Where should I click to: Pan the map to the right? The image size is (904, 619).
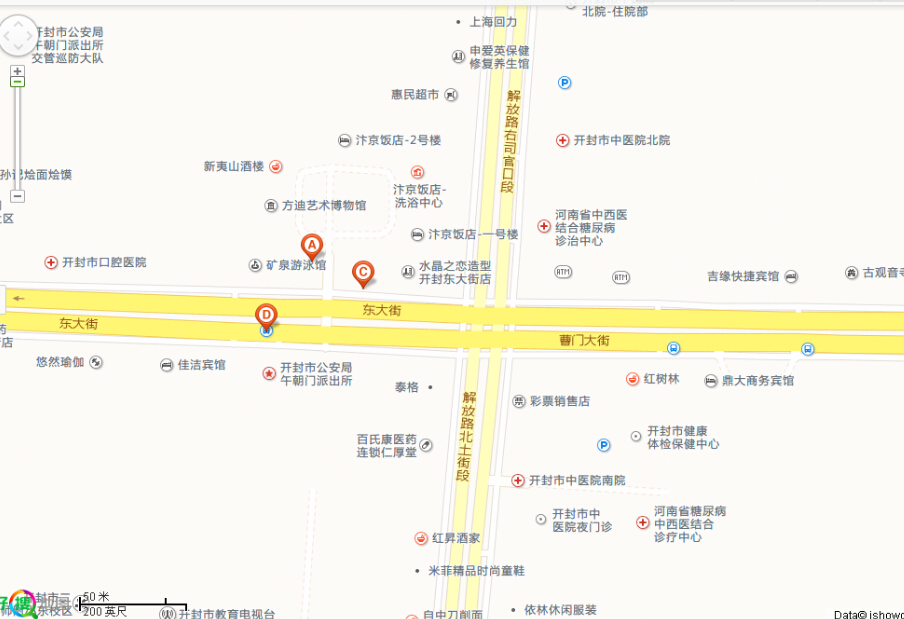(x=31, y=38)
